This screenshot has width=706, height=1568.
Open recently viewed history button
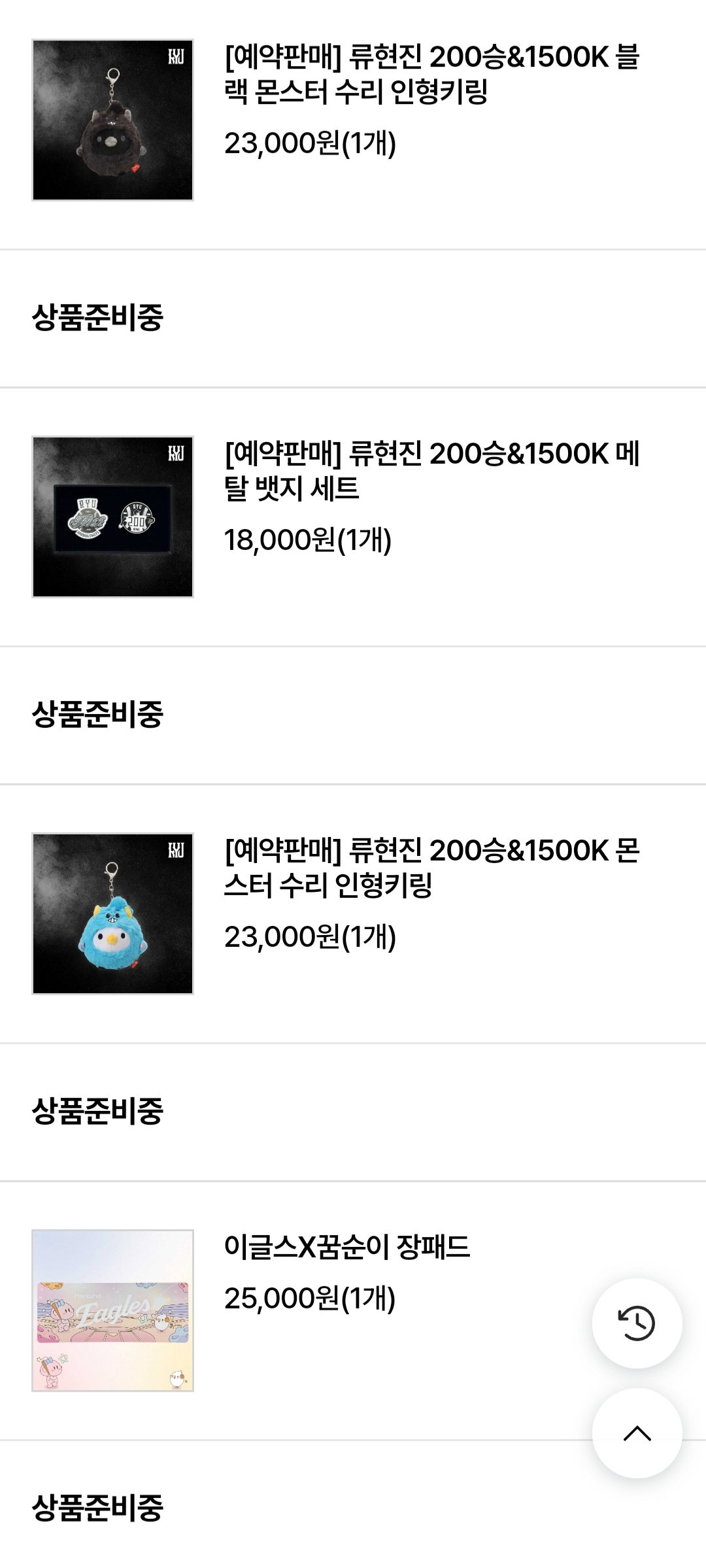pos(637,1323)
